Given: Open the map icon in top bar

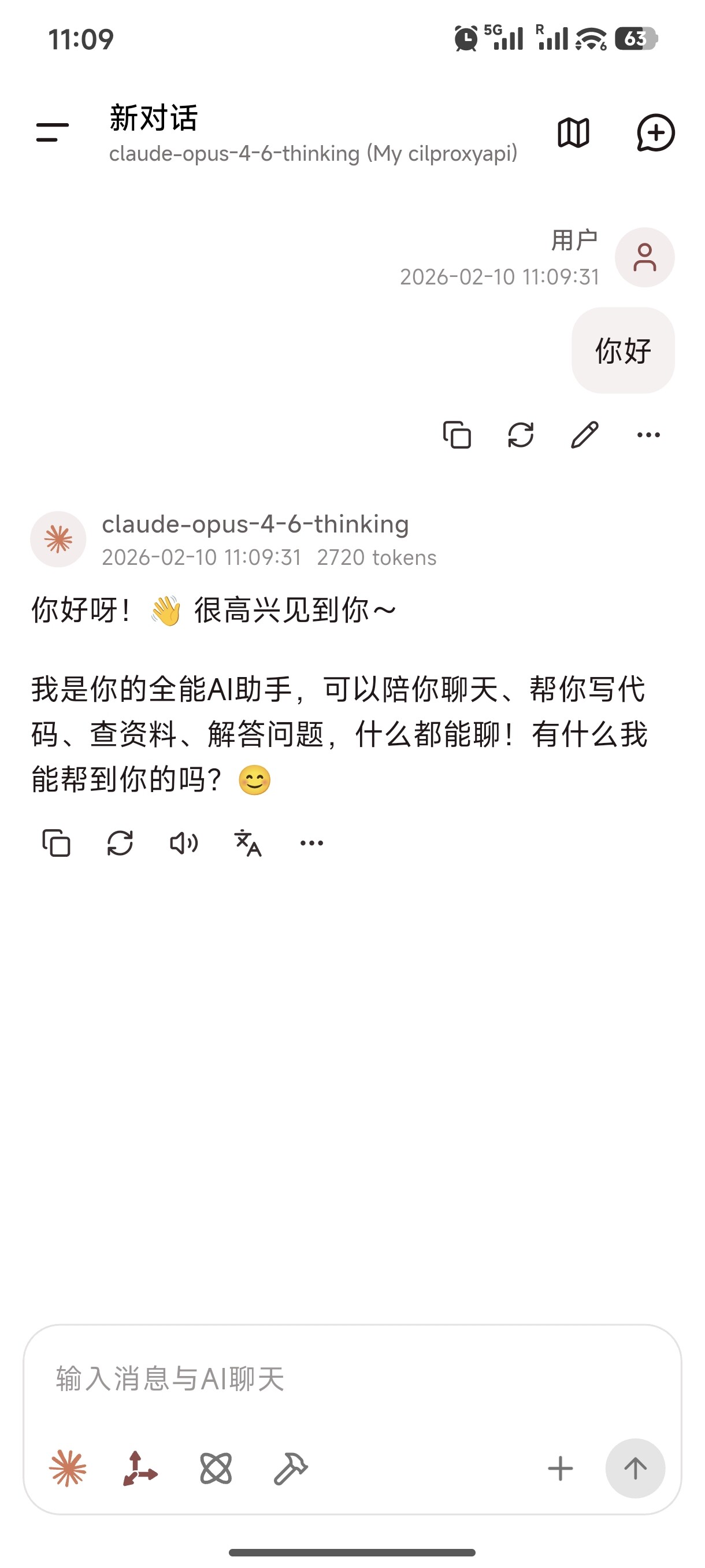Looking at the screenshot, I should [574, 133].
